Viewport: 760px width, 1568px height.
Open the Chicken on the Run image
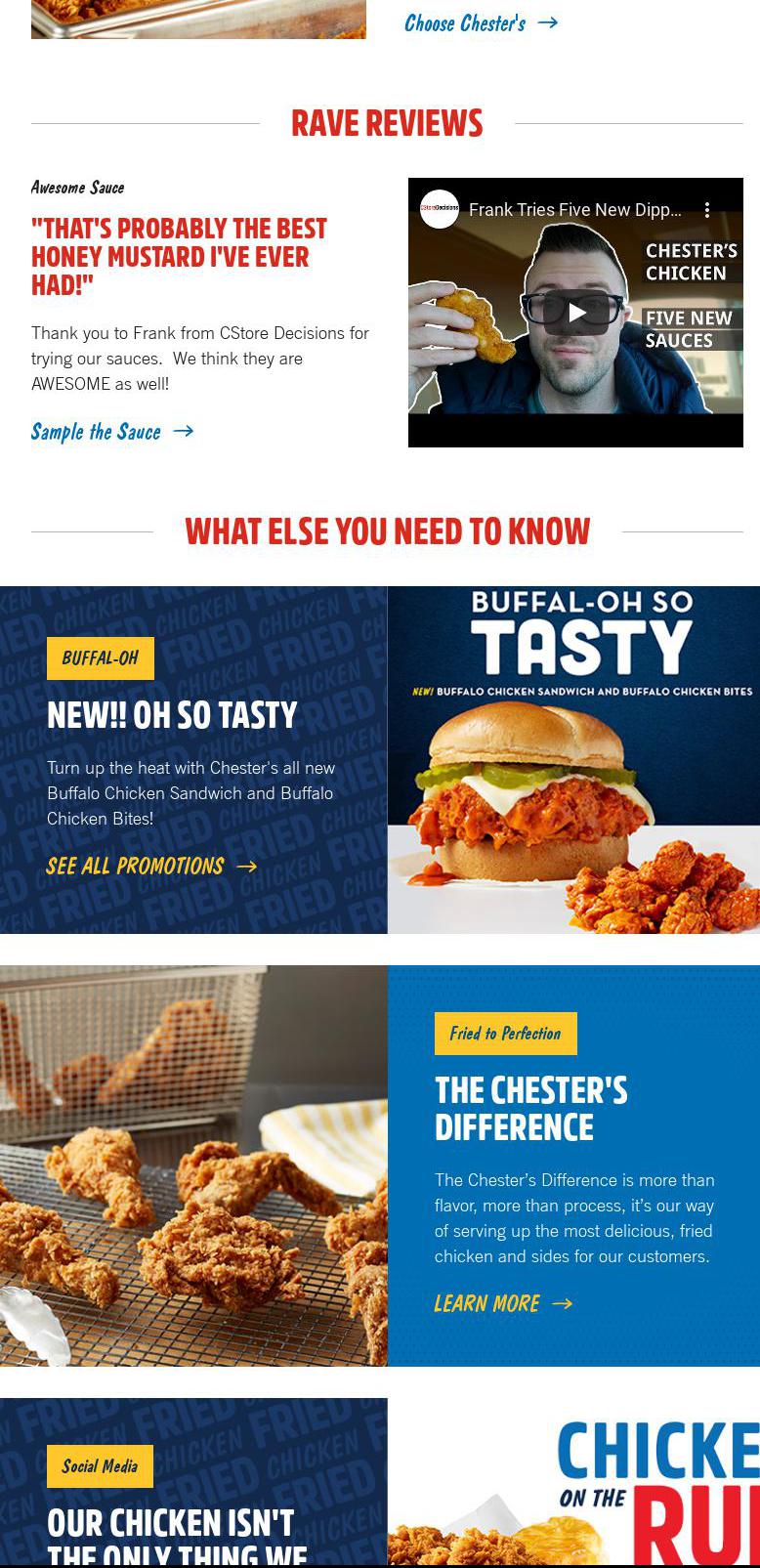point(573,1485)
